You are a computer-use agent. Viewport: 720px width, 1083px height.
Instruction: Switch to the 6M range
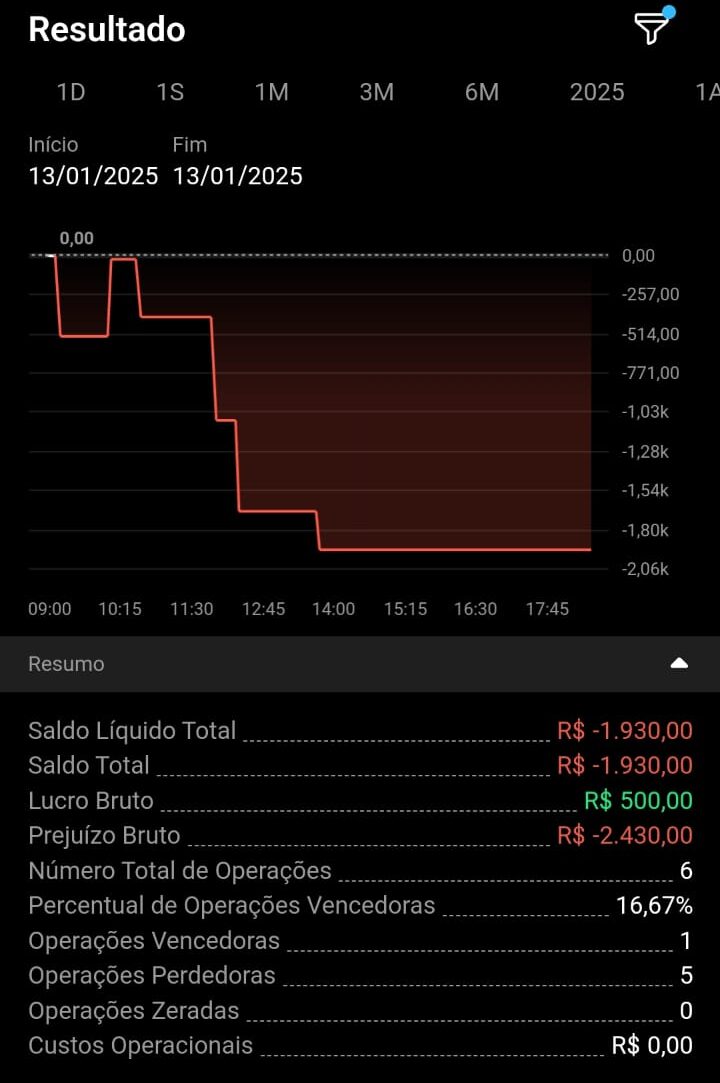pyautogui.click(x=481, y=92)
